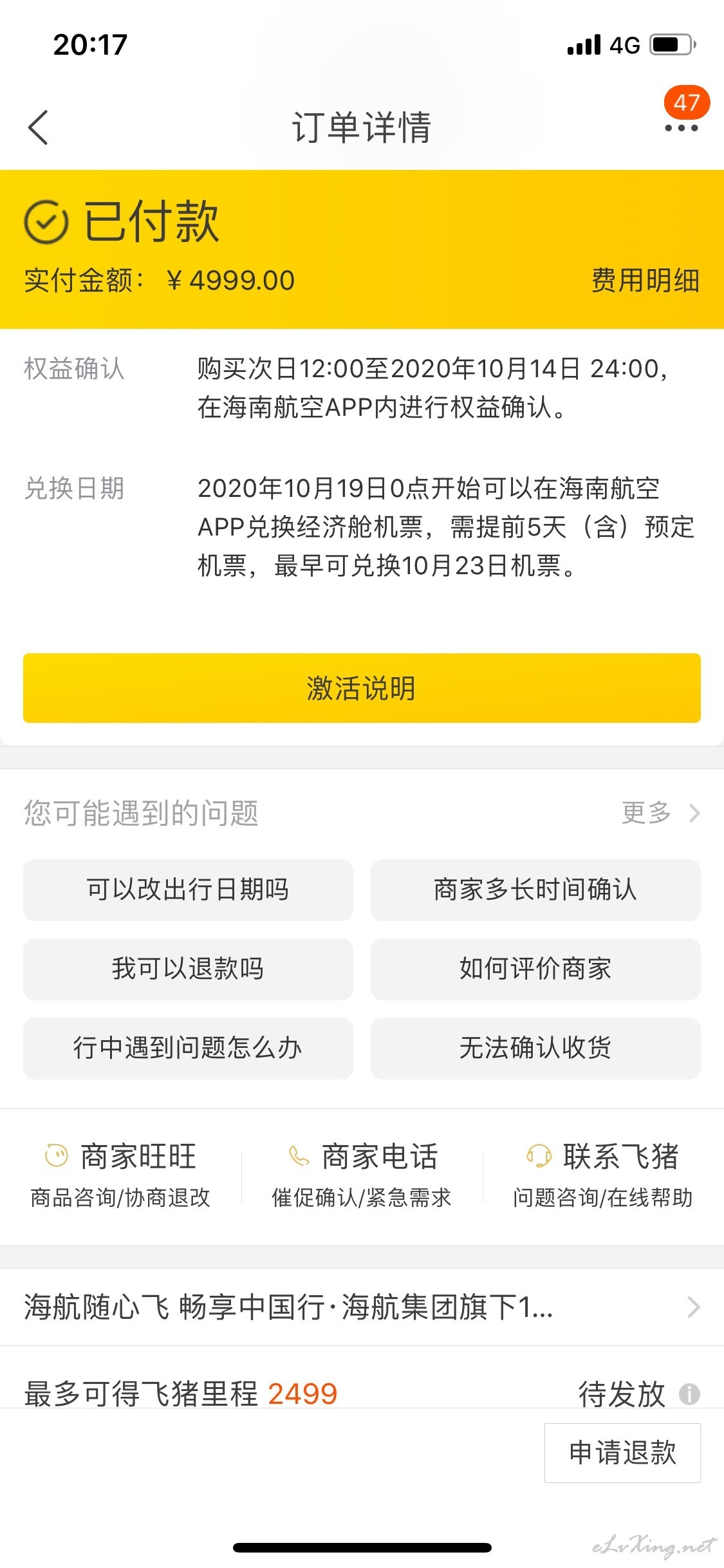The height and width of the screenshot is (1568, 724).
Task: Contact merchant via 商家旺旺
Action: point(120,1175)
